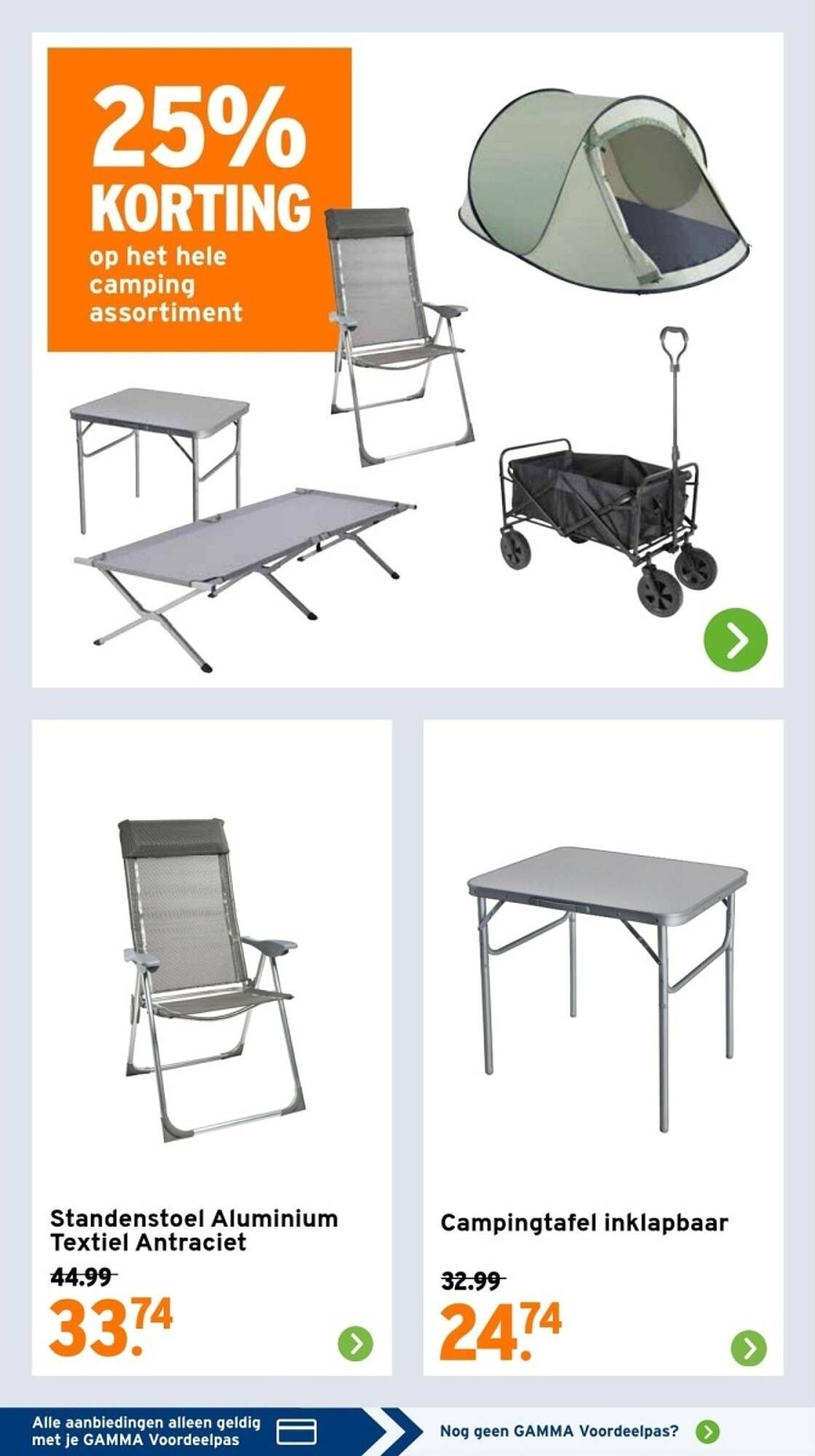Open the Nog geen GAMMA Voordeelpas link
Screen dimensions: 815x1456
click(579, 1431)
